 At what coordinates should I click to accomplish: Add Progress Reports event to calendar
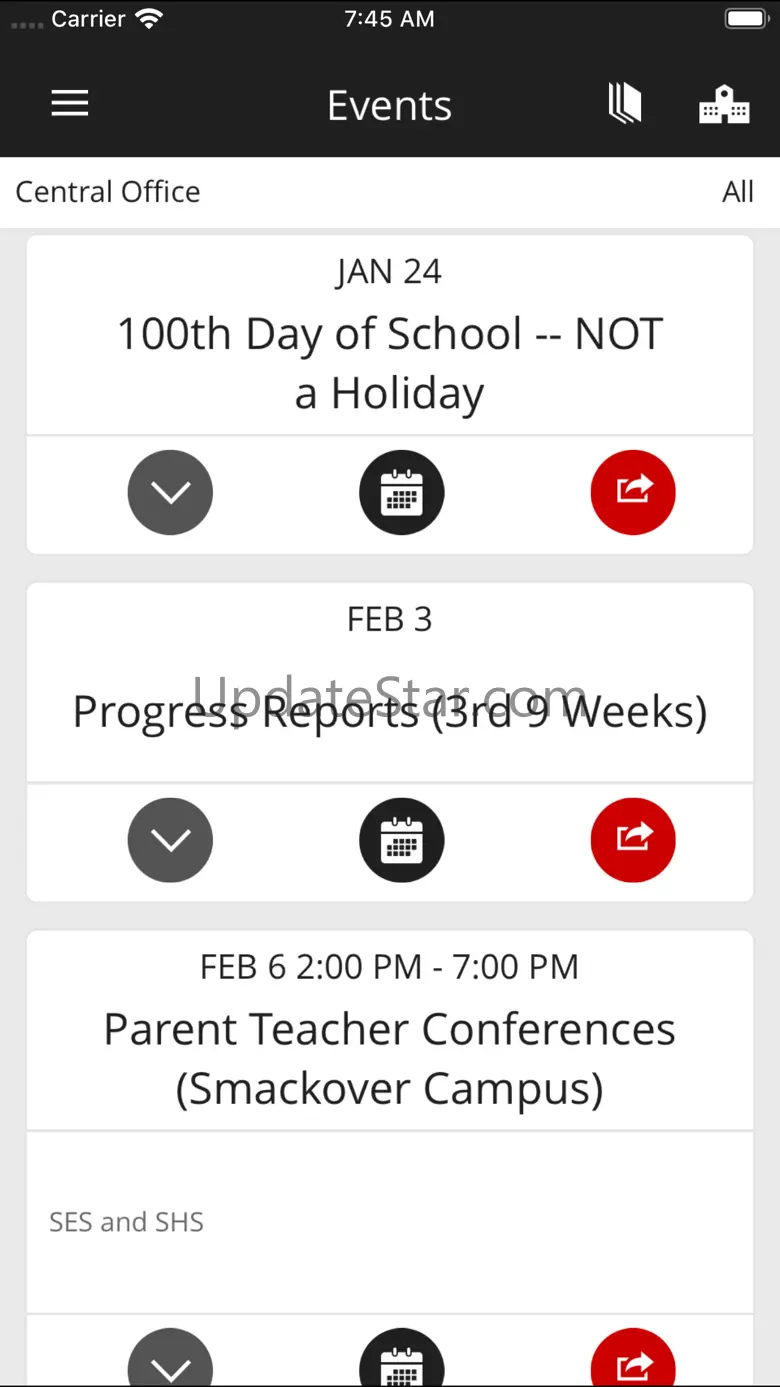(402, 840)
